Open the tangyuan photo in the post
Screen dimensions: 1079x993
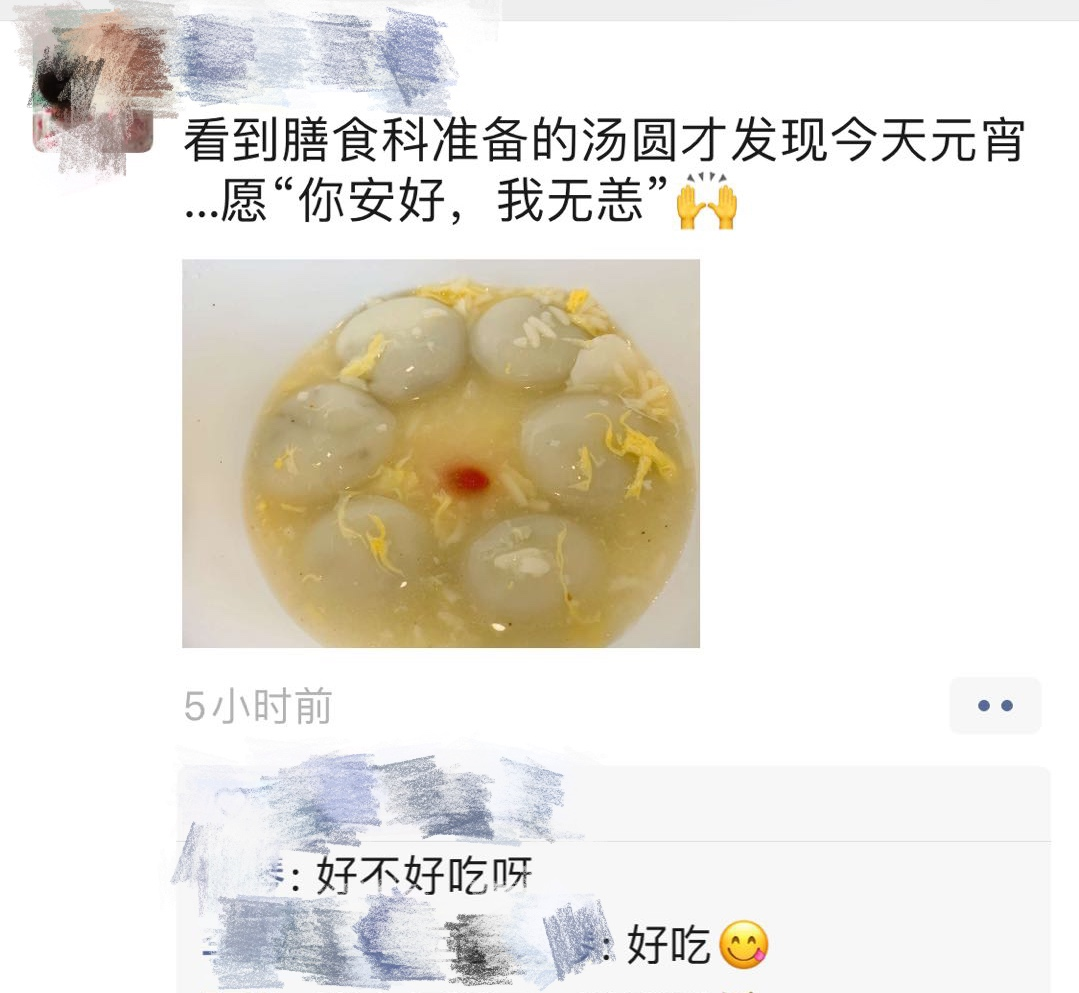point(440,453)
